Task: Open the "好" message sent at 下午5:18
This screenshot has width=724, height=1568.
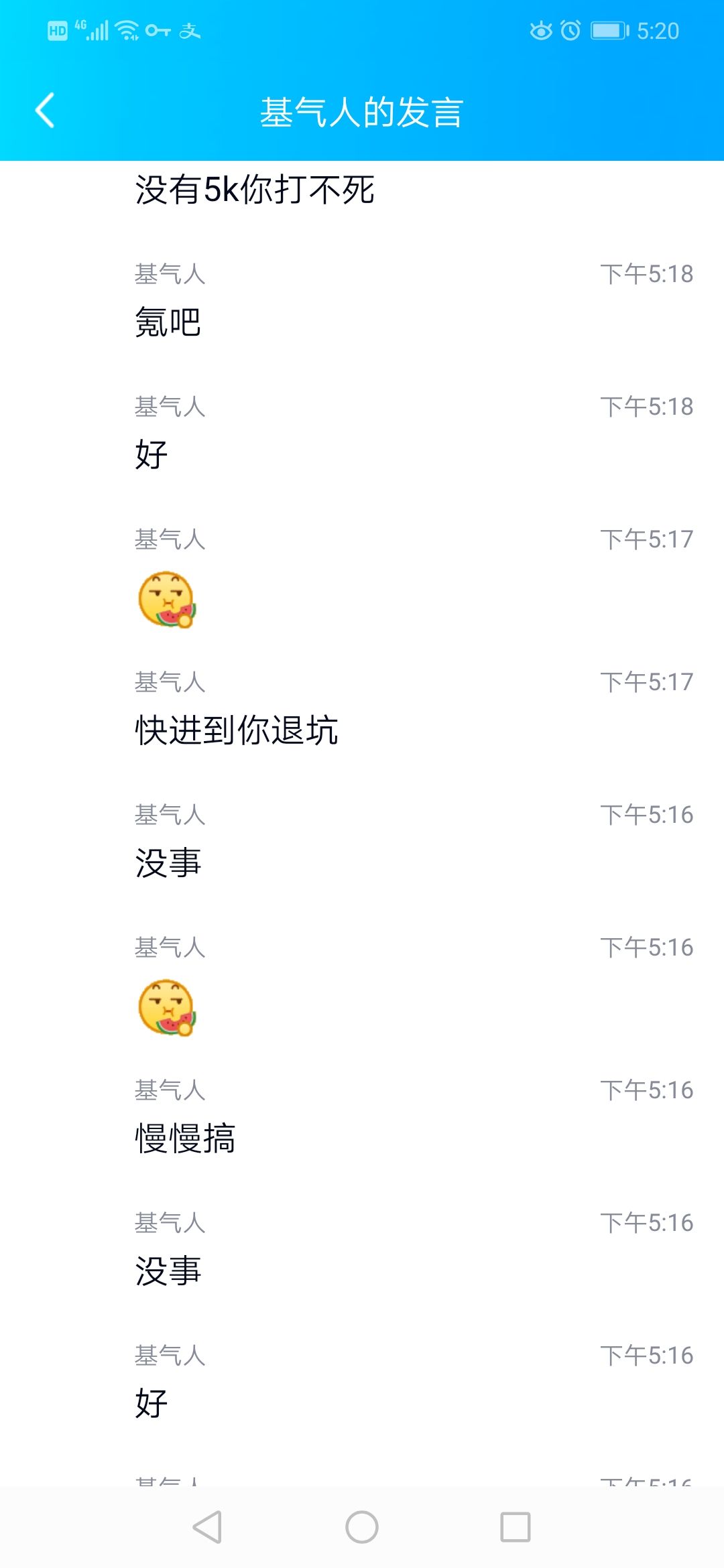Action: [152, 455]
